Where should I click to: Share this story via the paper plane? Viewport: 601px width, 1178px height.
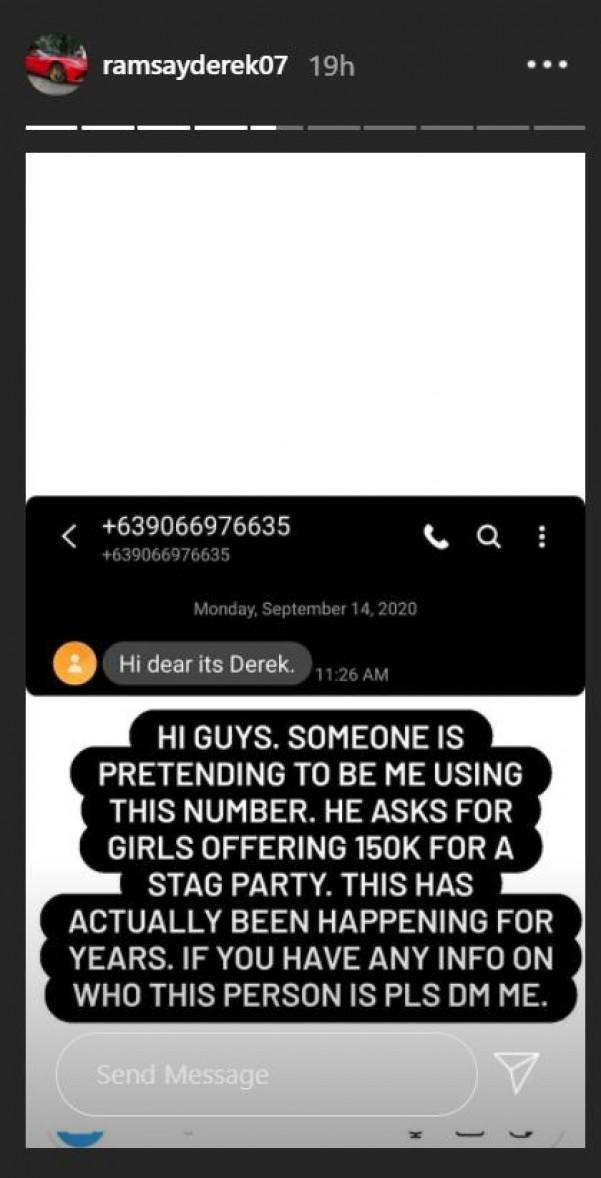coord(517,1072)
